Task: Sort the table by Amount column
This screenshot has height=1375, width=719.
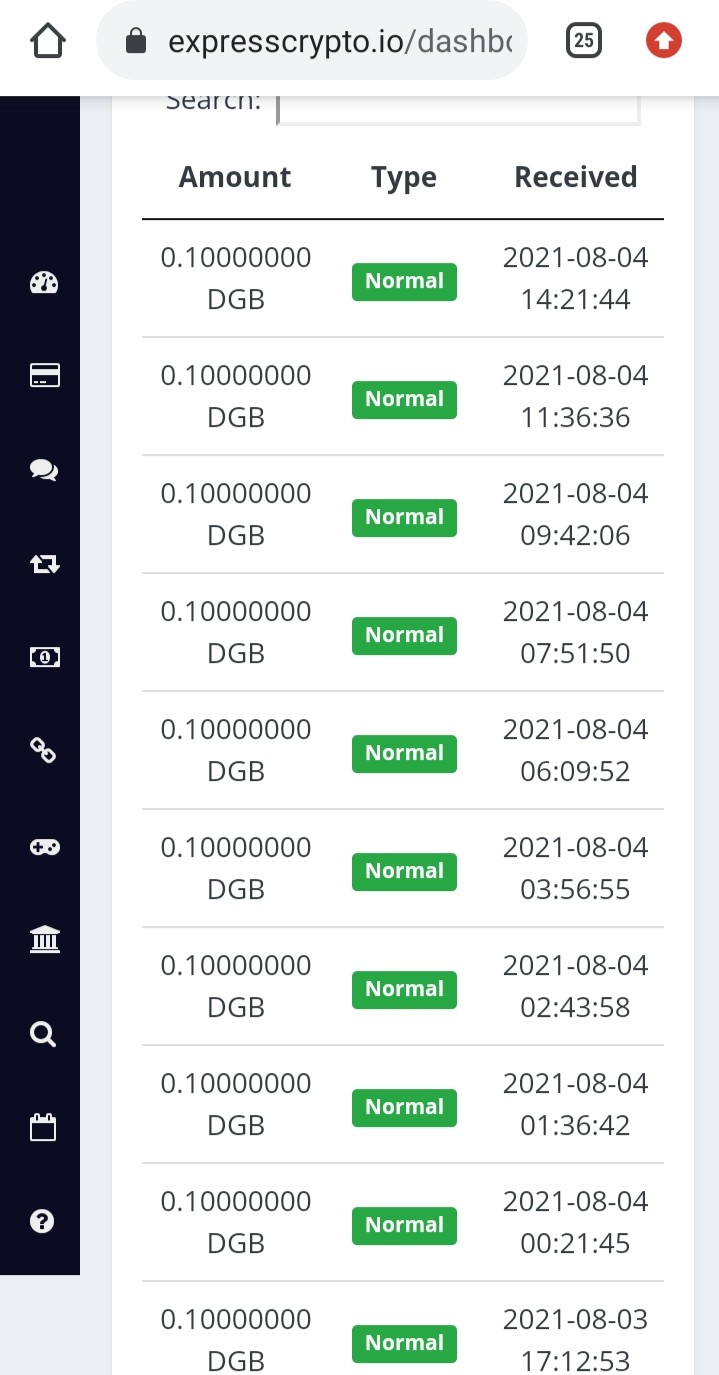Action: click(x=235, y=177)
